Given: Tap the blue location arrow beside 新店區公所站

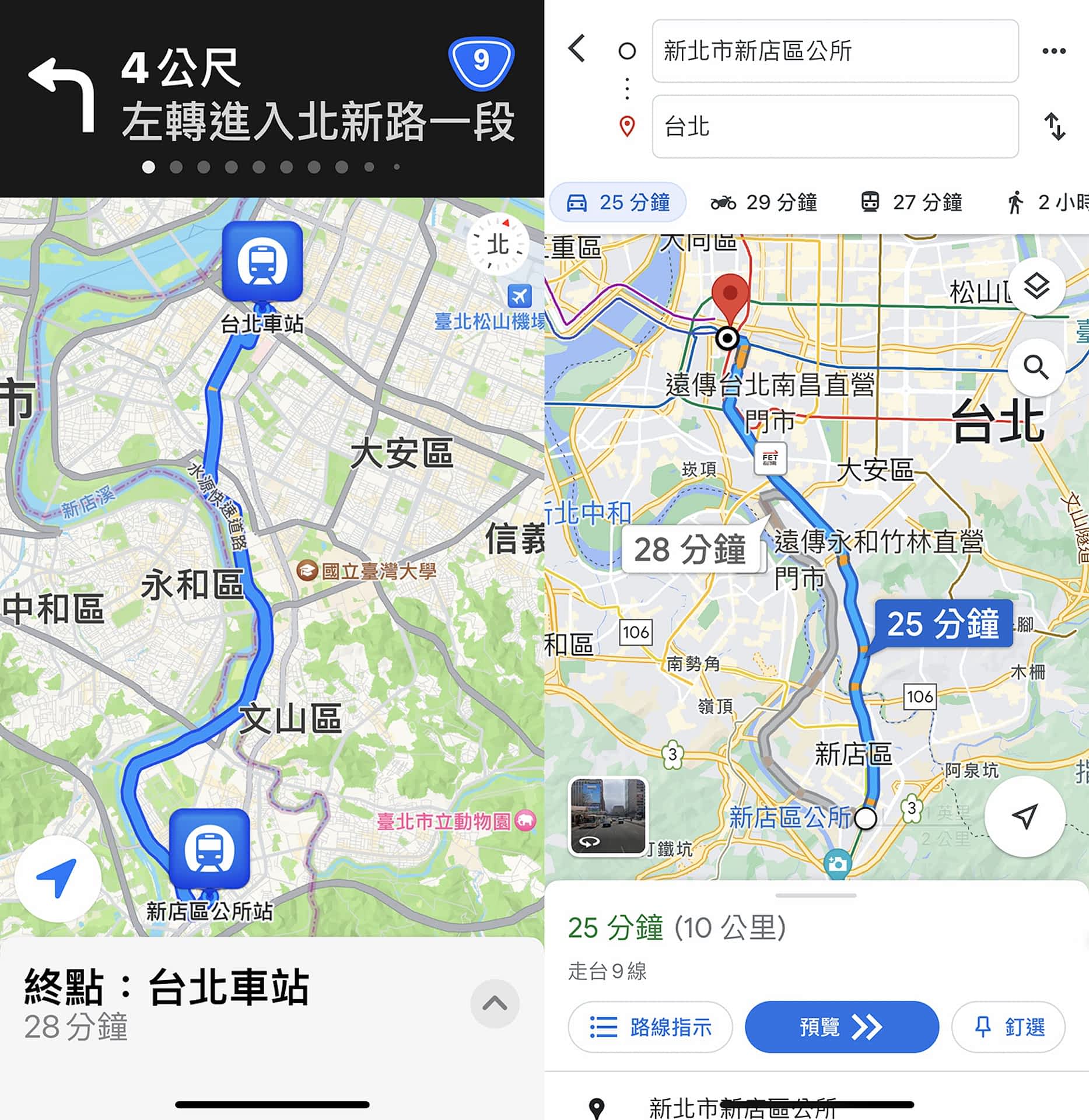Looking at the screenshot, I should coord(57,878).
